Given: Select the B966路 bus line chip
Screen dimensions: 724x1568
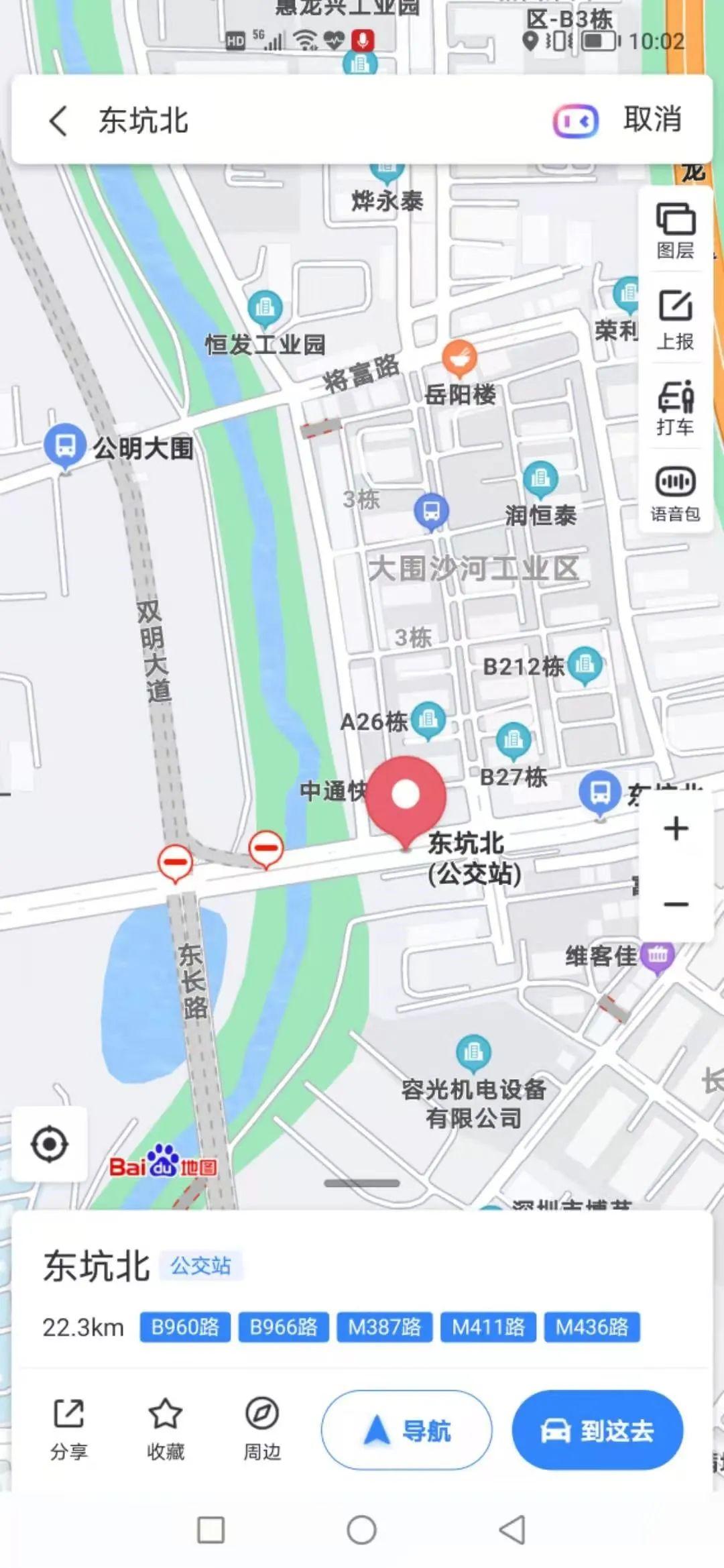Looking at the screenshot, I should 283,1327.
